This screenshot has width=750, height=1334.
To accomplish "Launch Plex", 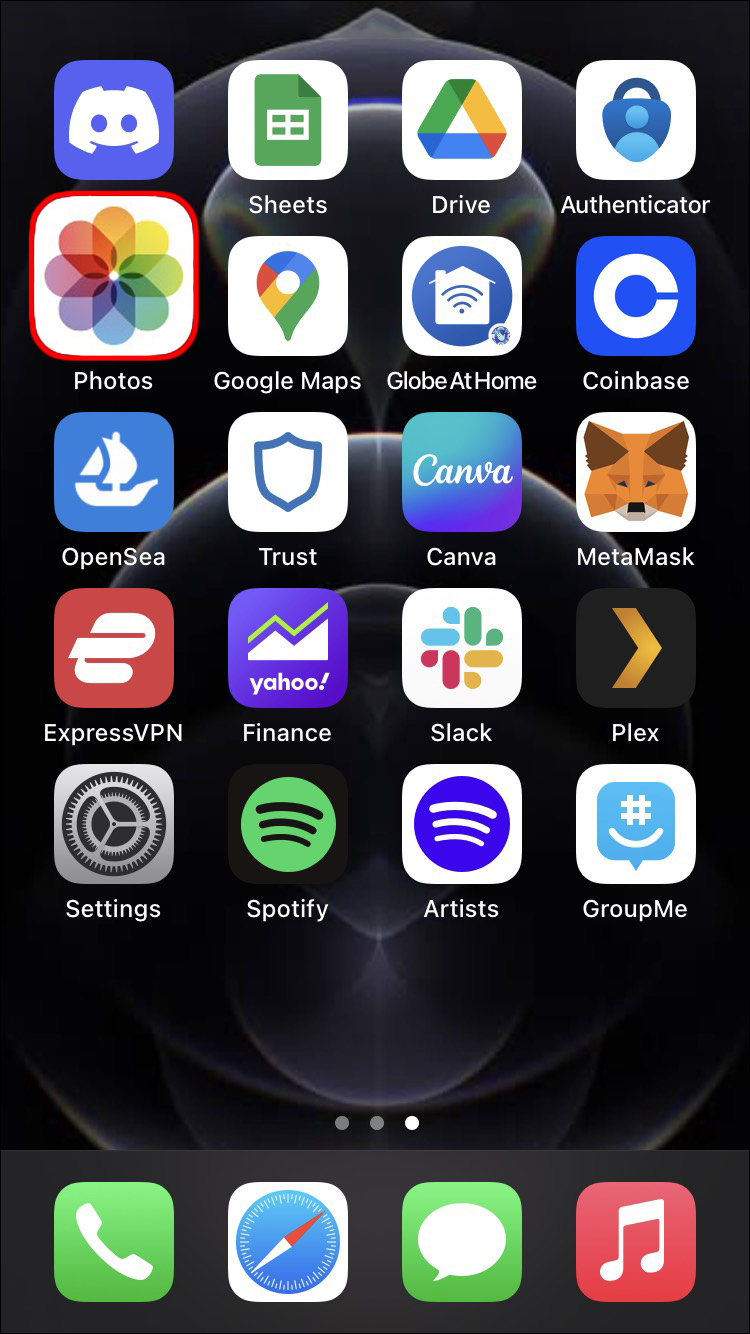I will tap(635, 648).
